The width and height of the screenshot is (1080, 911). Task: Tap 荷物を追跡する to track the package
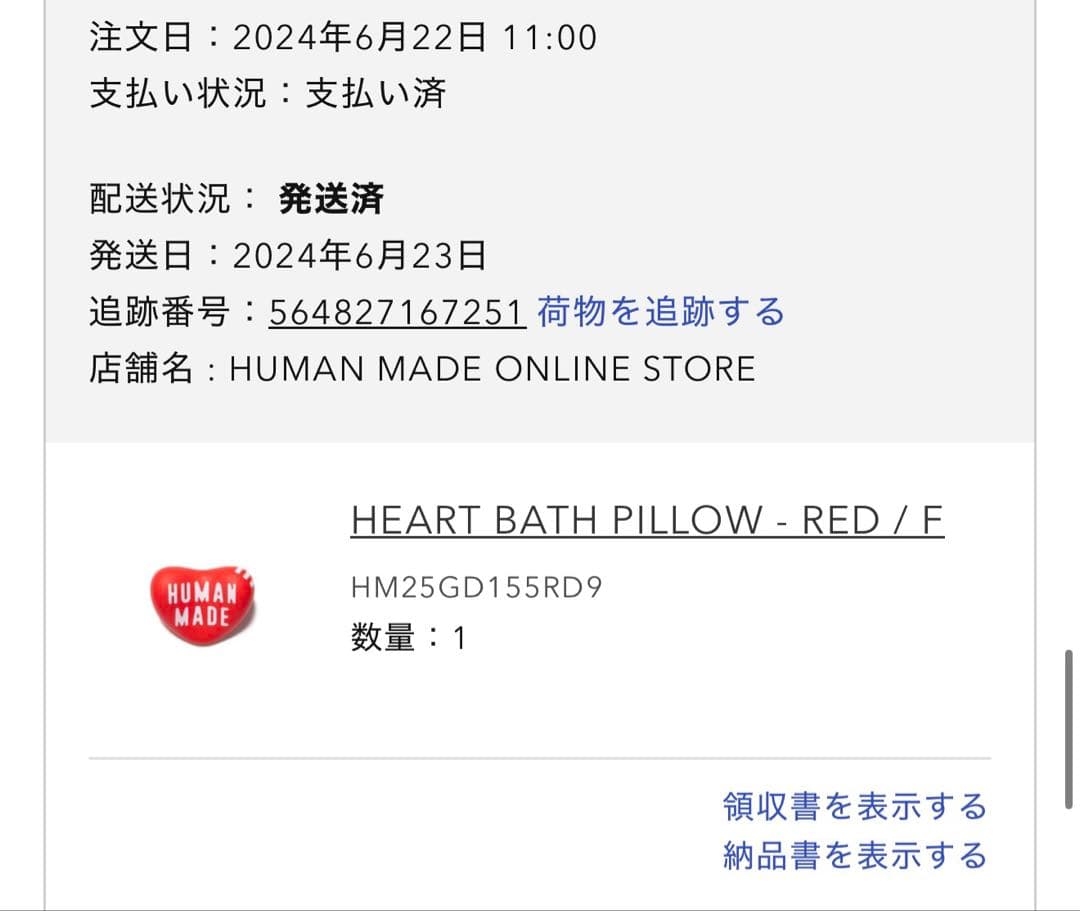(x=660, y=312)
